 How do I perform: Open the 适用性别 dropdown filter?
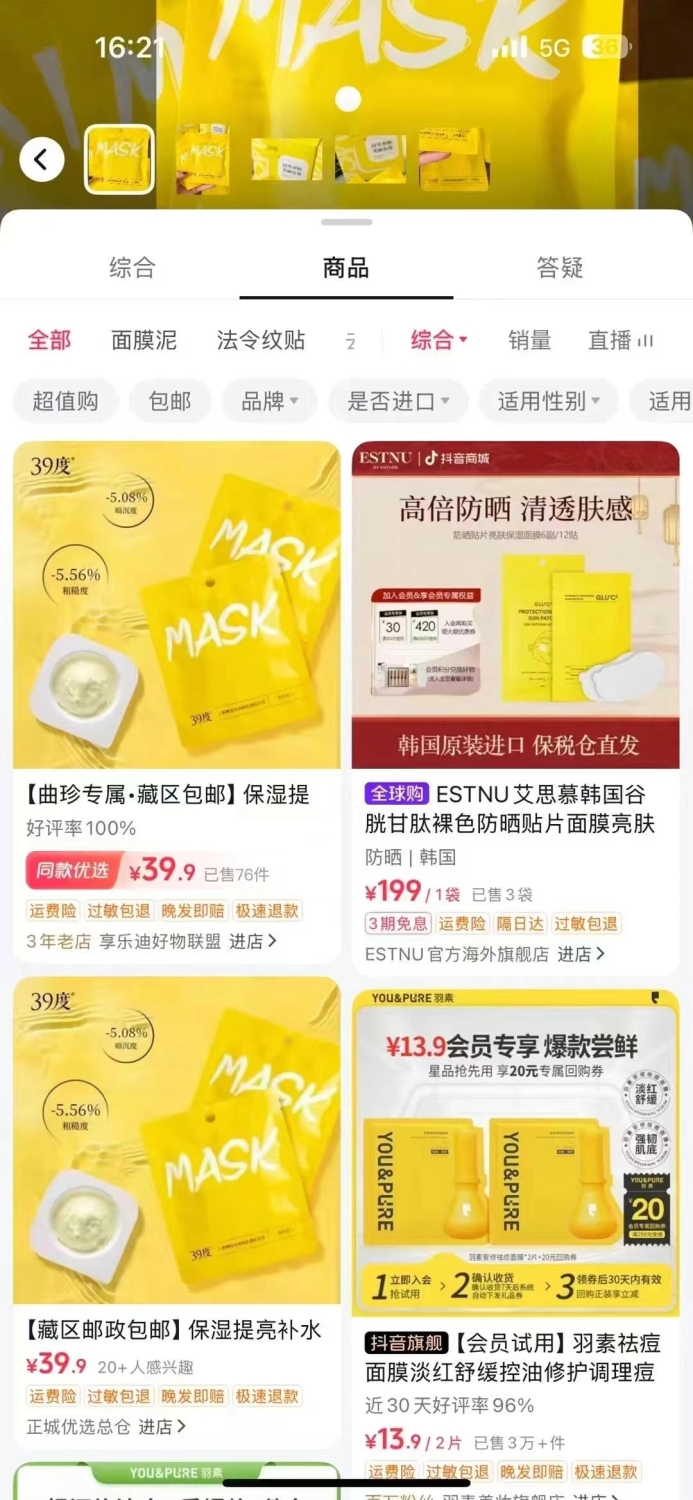549,401
